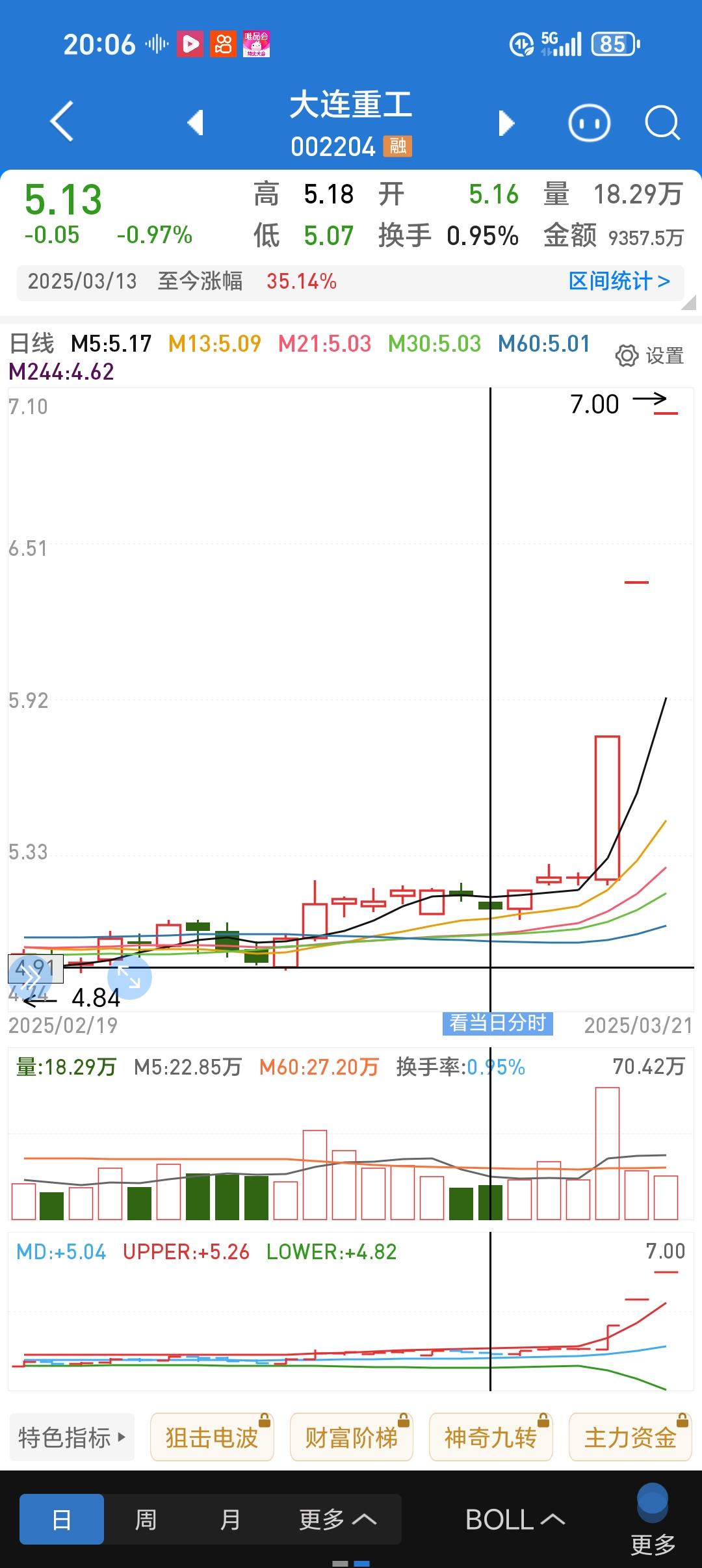Tap the battery indicator showing 85

pyautogui.click(x=612, y=44)
